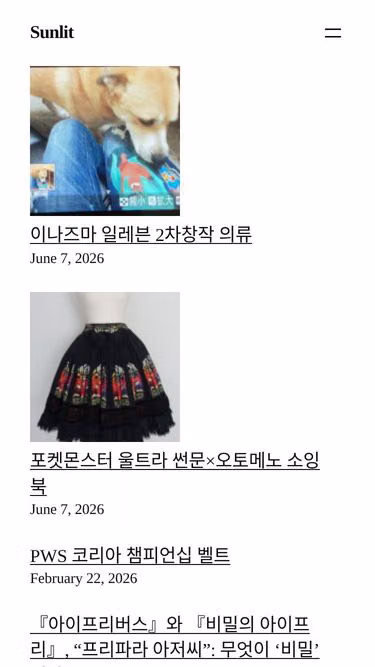Open the black skirt post thumbnail
The image size is (375, 667).
coord(105,367)
